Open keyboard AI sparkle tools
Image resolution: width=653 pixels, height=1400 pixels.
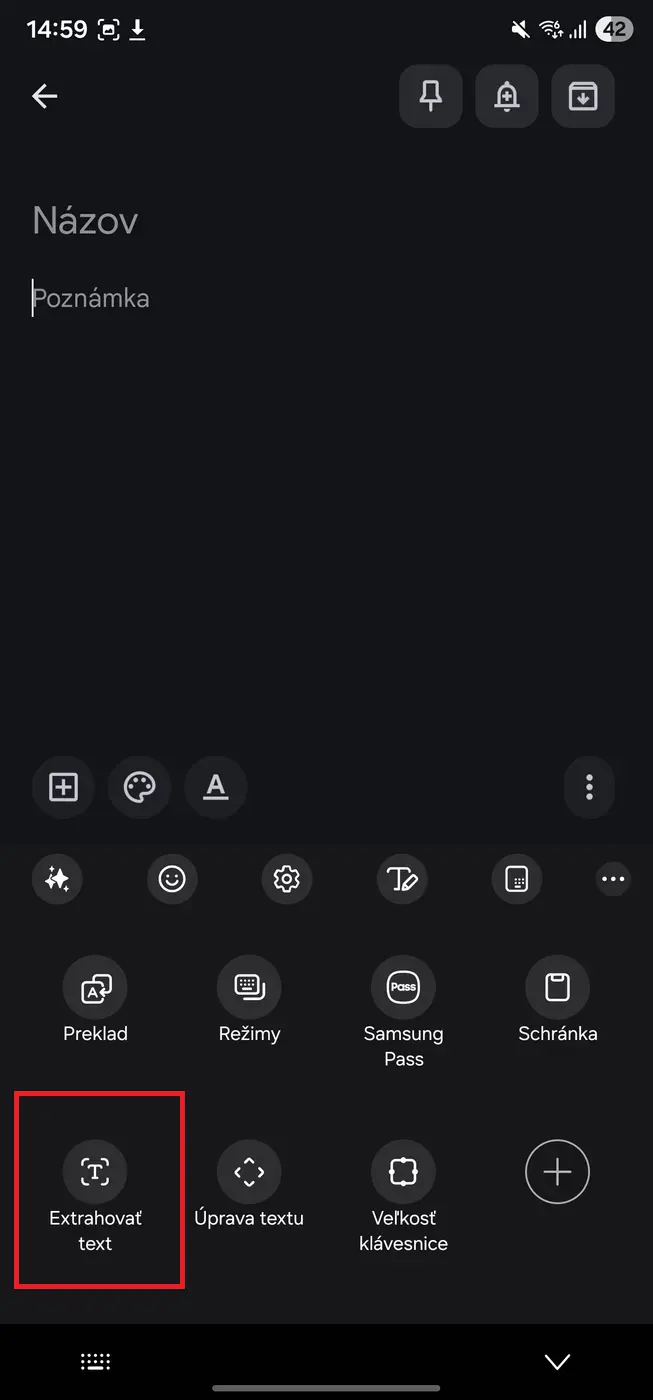point(57,879)
